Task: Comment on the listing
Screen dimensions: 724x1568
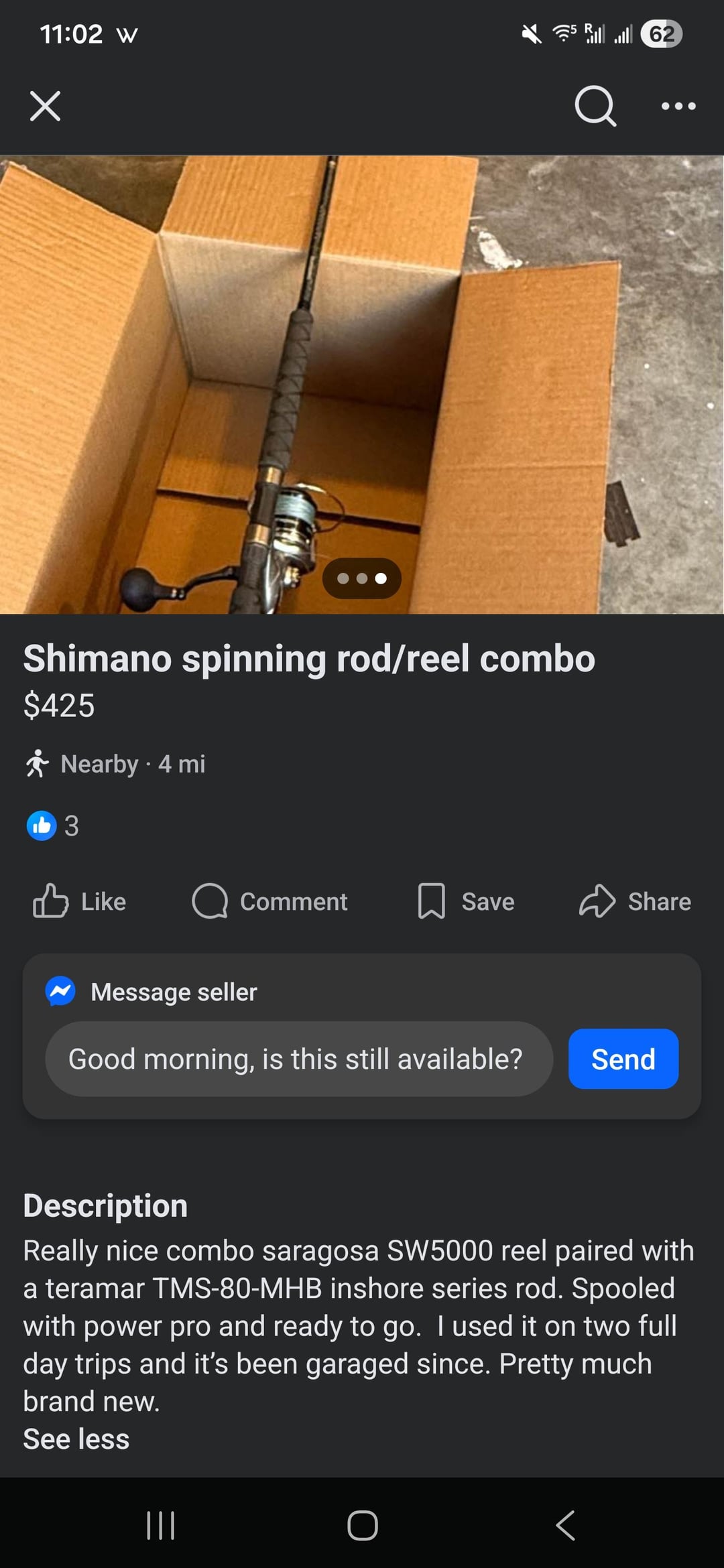Action: 269,901
